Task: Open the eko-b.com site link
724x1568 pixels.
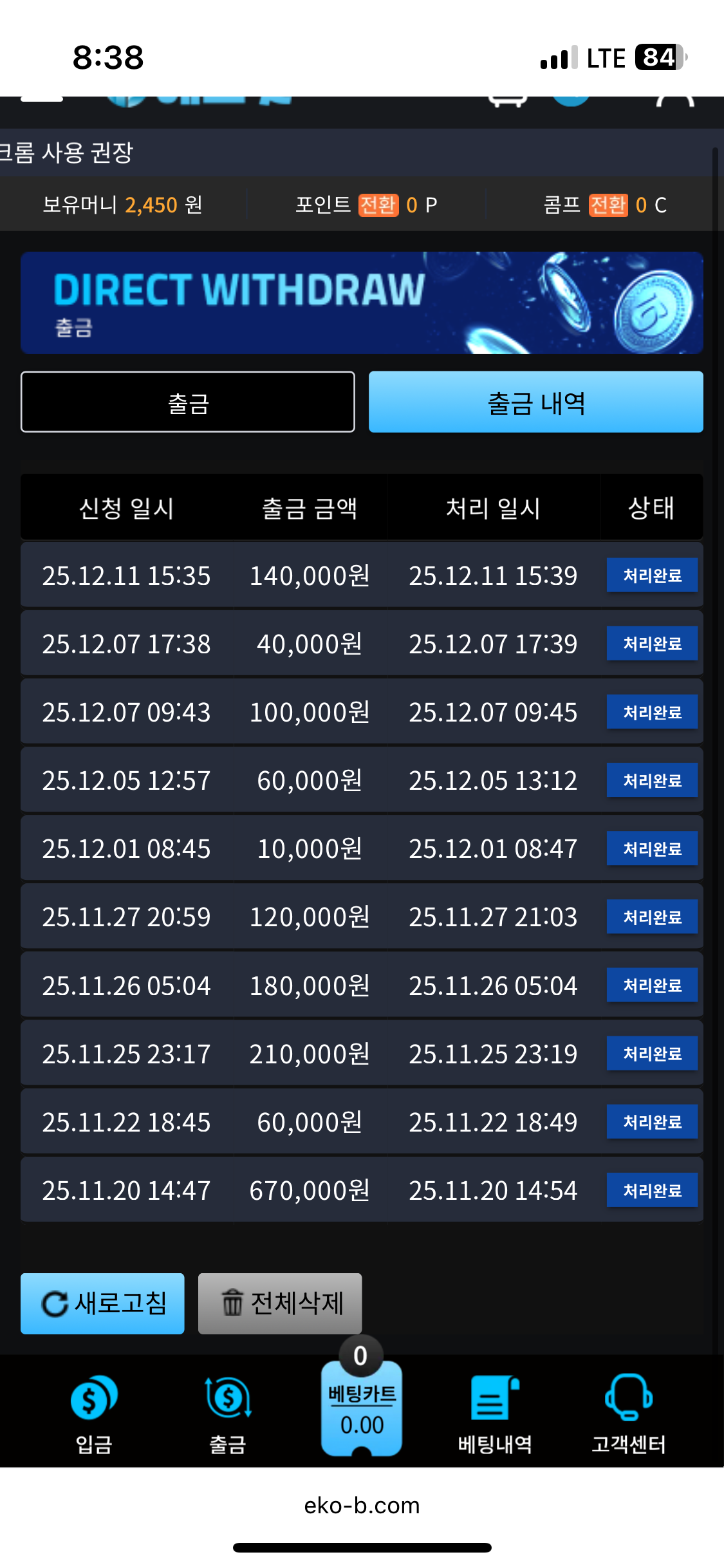Action: pyautogui.click(x=362, y=1505)
